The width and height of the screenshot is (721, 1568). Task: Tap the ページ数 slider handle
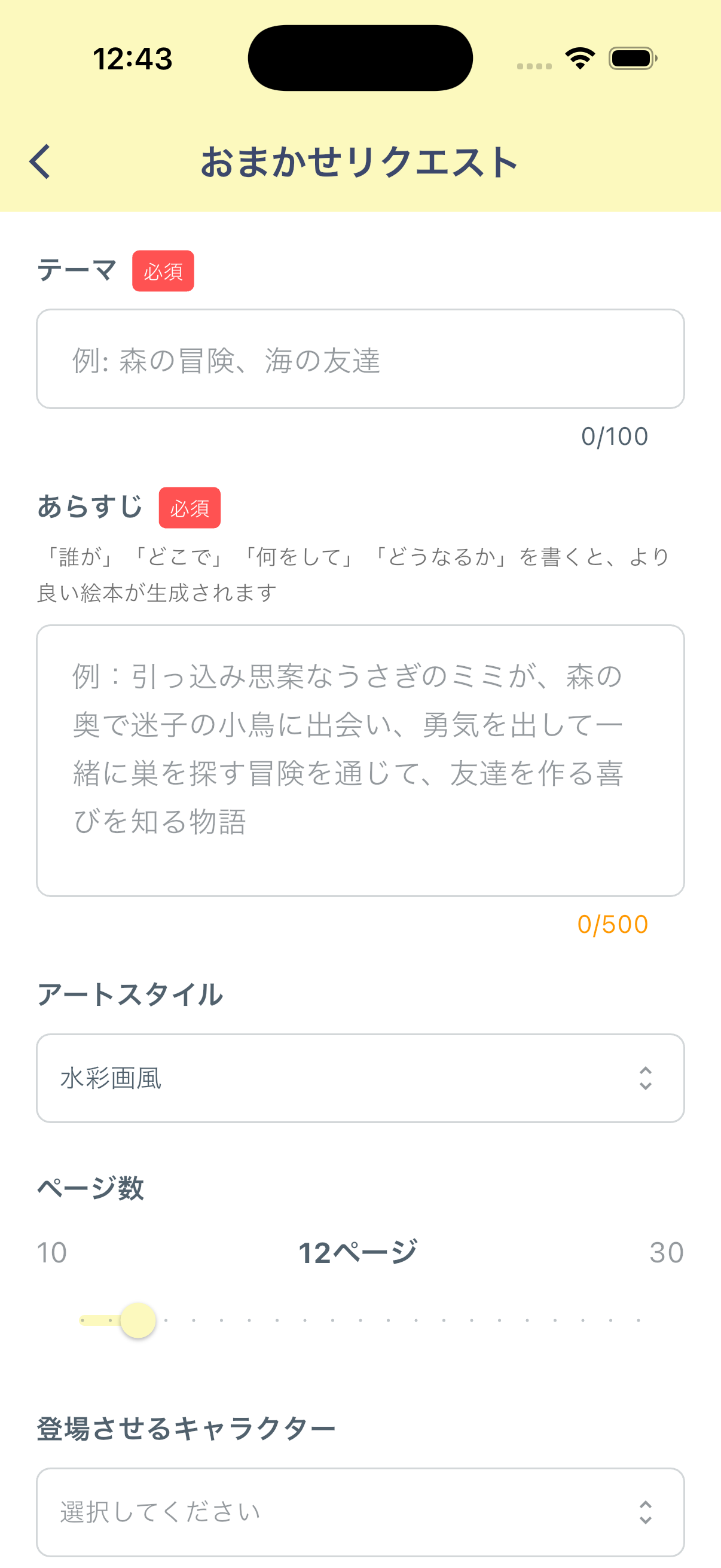point(138,1320)
